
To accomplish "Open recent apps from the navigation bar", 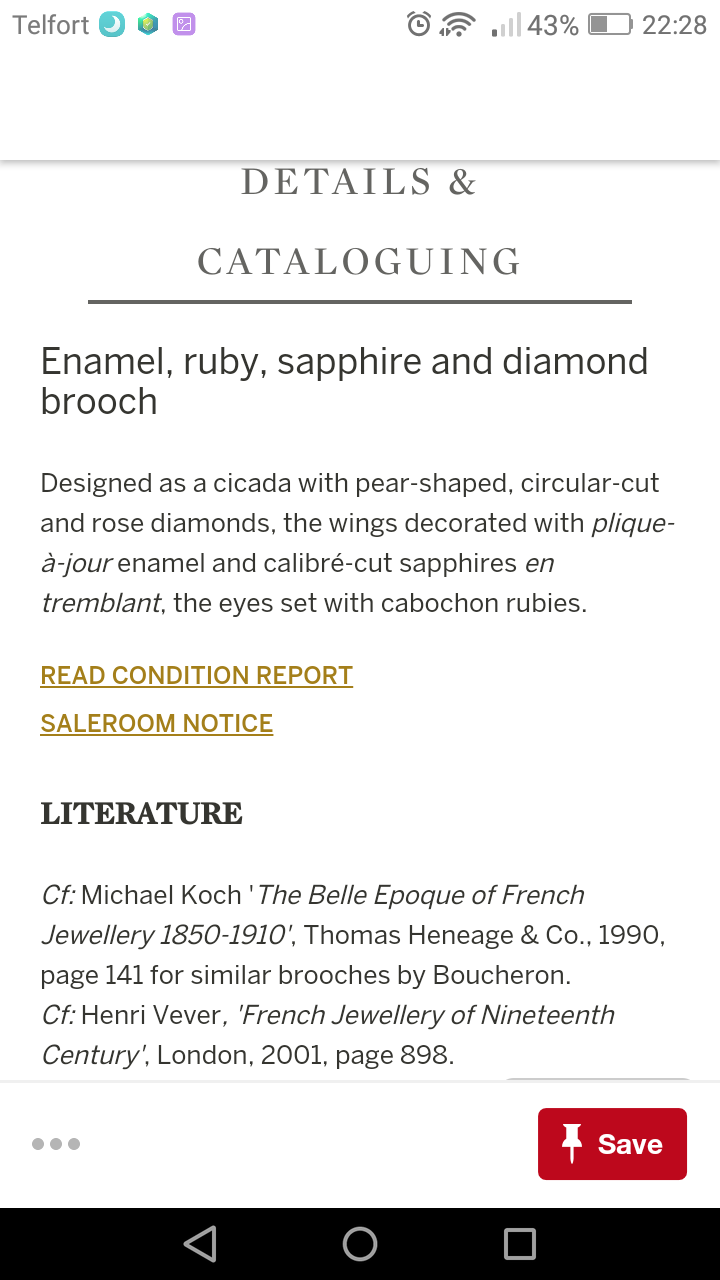I will pos(520,1244).
